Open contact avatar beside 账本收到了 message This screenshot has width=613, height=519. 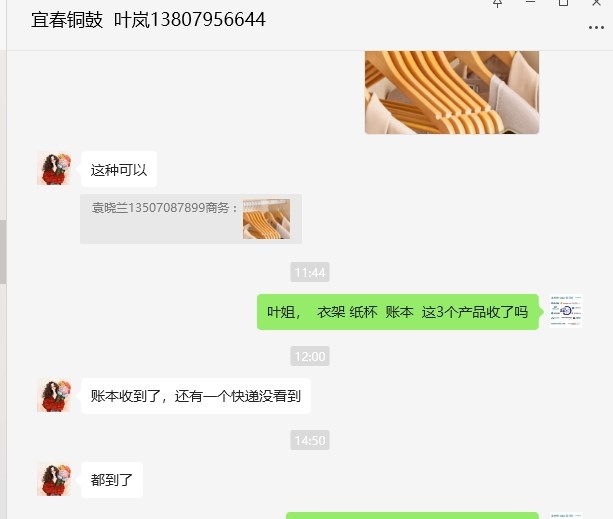[54, 395]
